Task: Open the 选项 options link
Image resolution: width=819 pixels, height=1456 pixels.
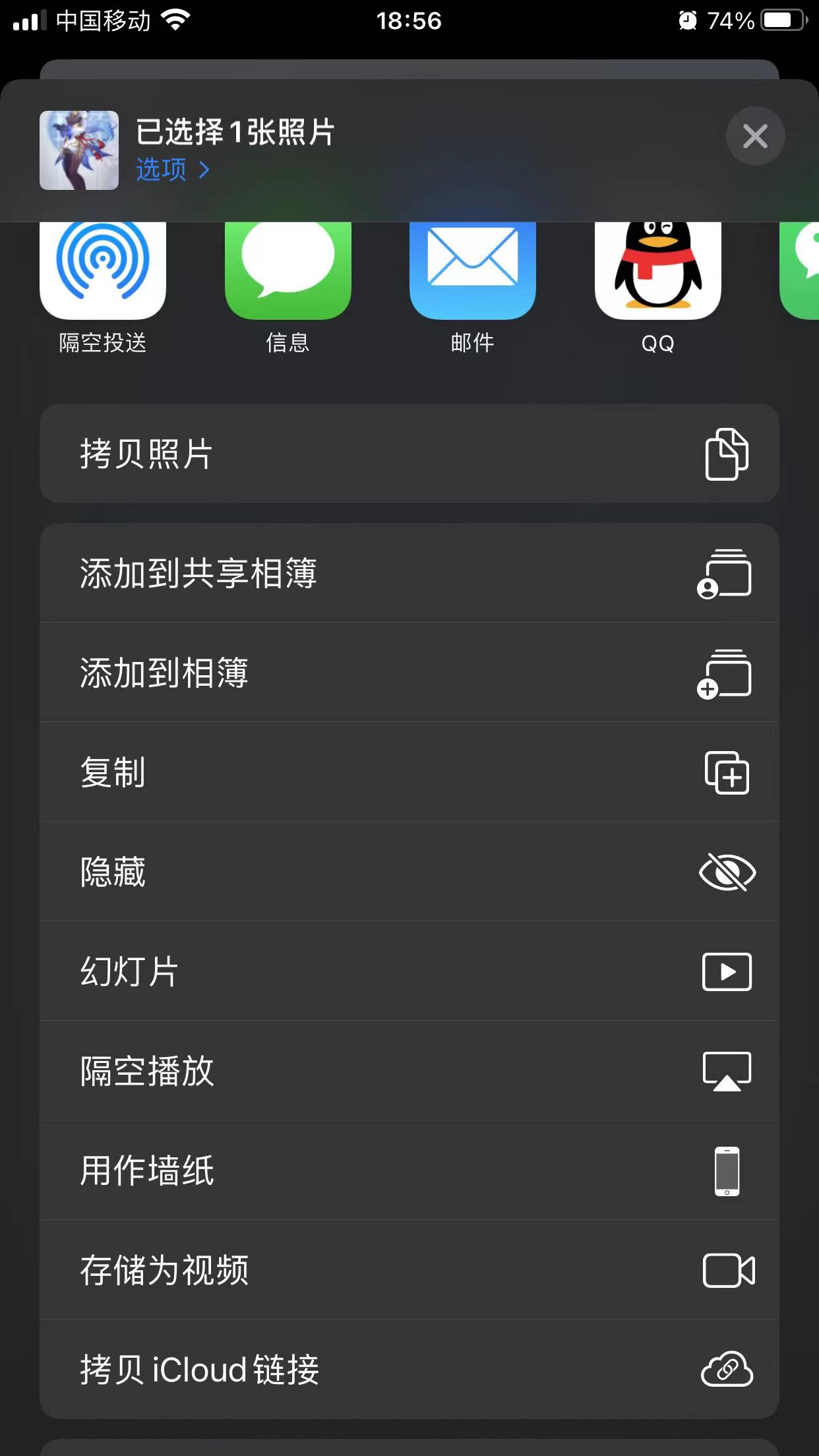Action: [172, 170]
